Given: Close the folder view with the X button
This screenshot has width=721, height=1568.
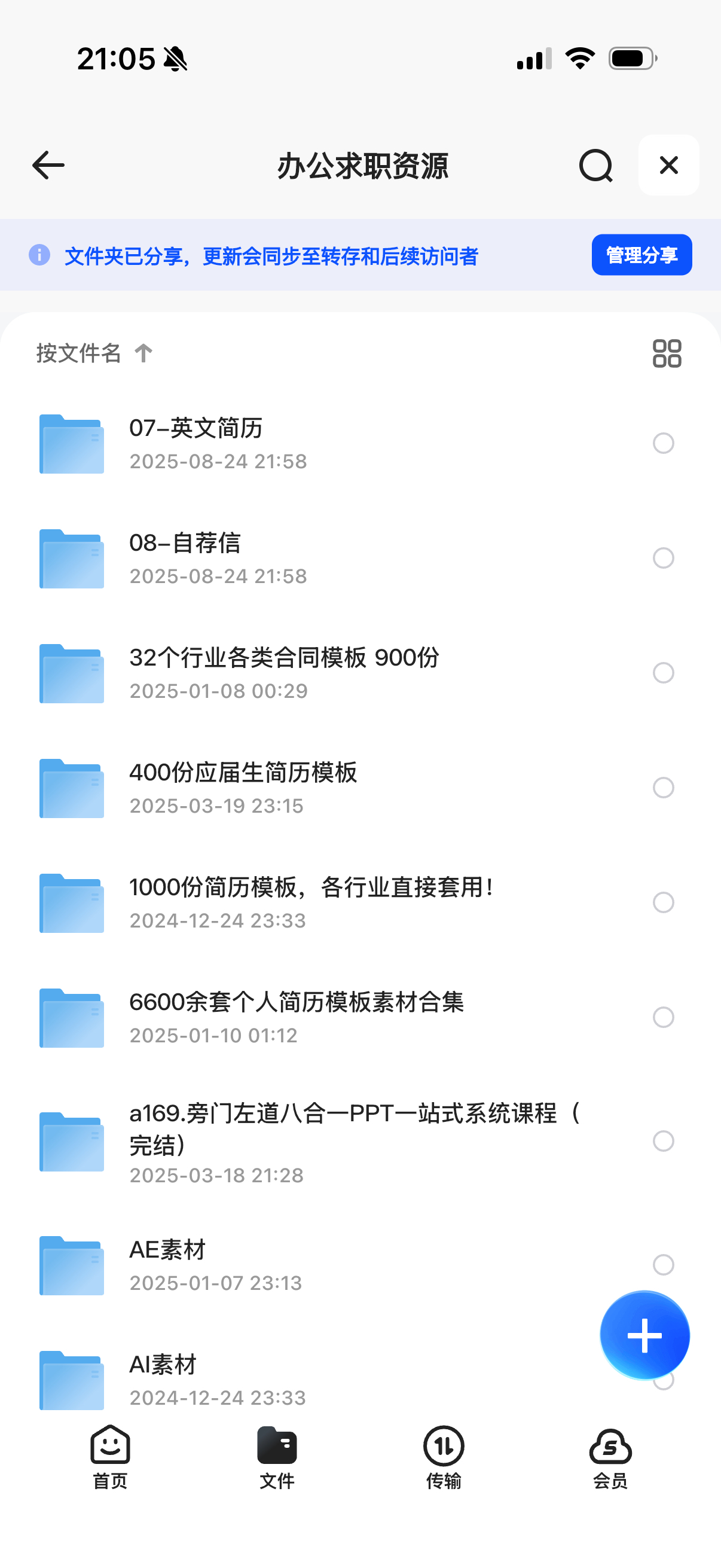Looking at the screenshot, I should tap(668, 165).
